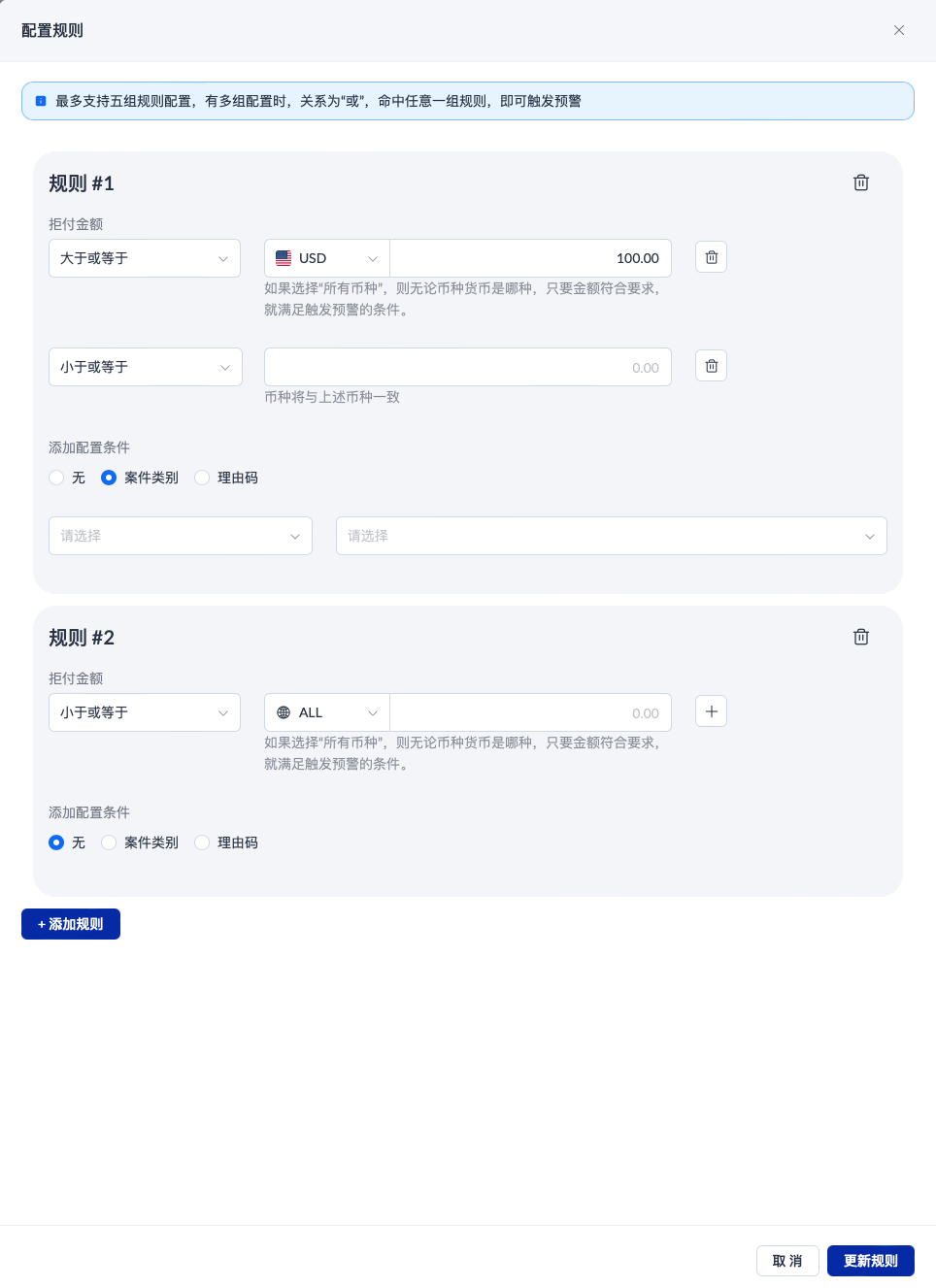The width and height of the screenshot is (936, 1288).
Task: Delete the 大于或等于 amount row in 规则 #1
Action: [711, 257]
